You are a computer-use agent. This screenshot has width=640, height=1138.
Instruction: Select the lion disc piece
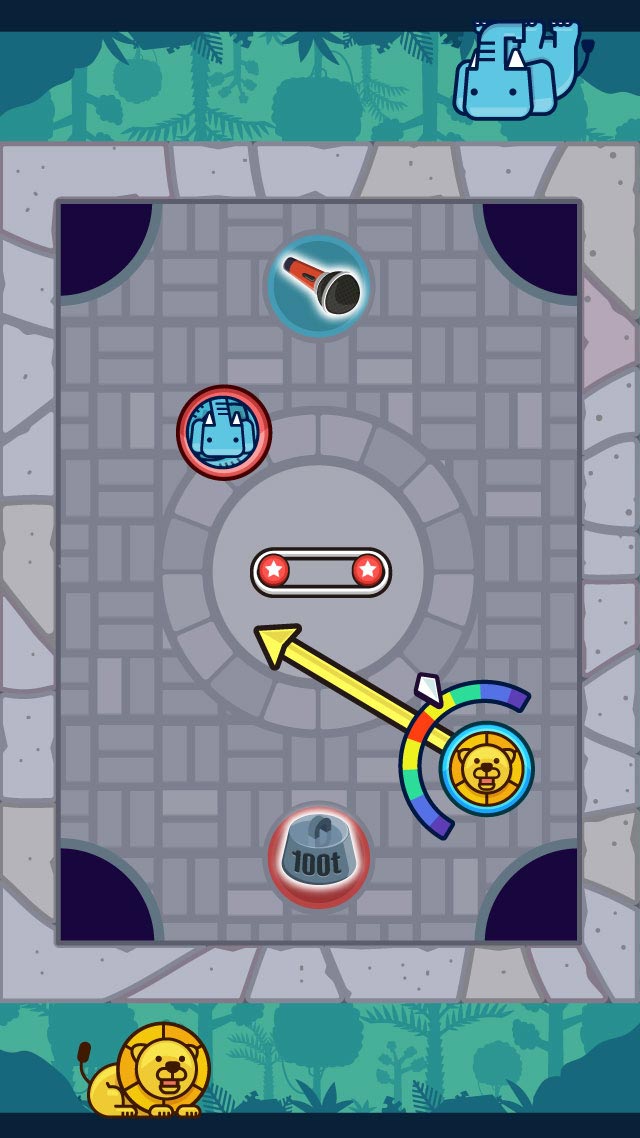(486, 768)
